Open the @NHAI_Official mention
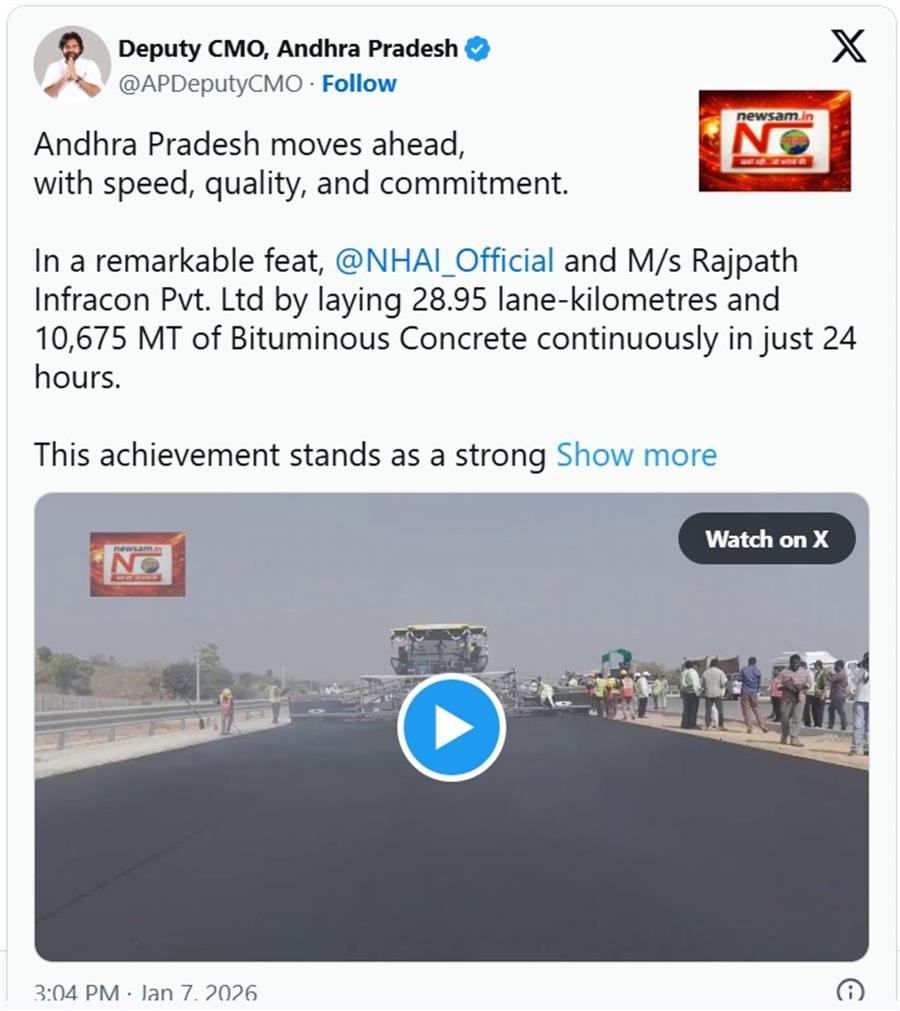This screenshot has width=900, height=1011. (444, 261)
